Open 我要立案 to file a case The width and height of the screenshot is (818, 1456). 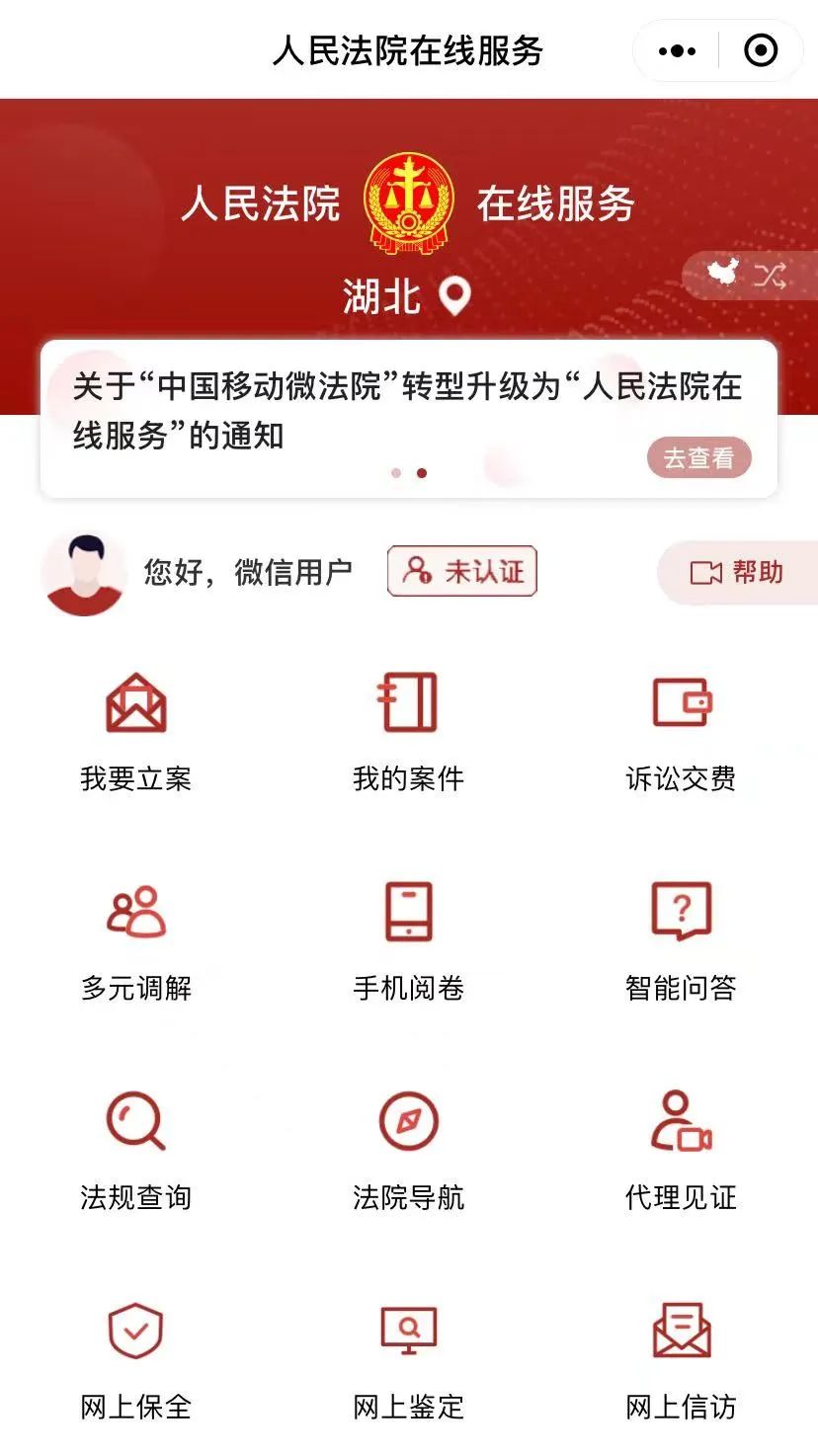[x=136, y=731]
